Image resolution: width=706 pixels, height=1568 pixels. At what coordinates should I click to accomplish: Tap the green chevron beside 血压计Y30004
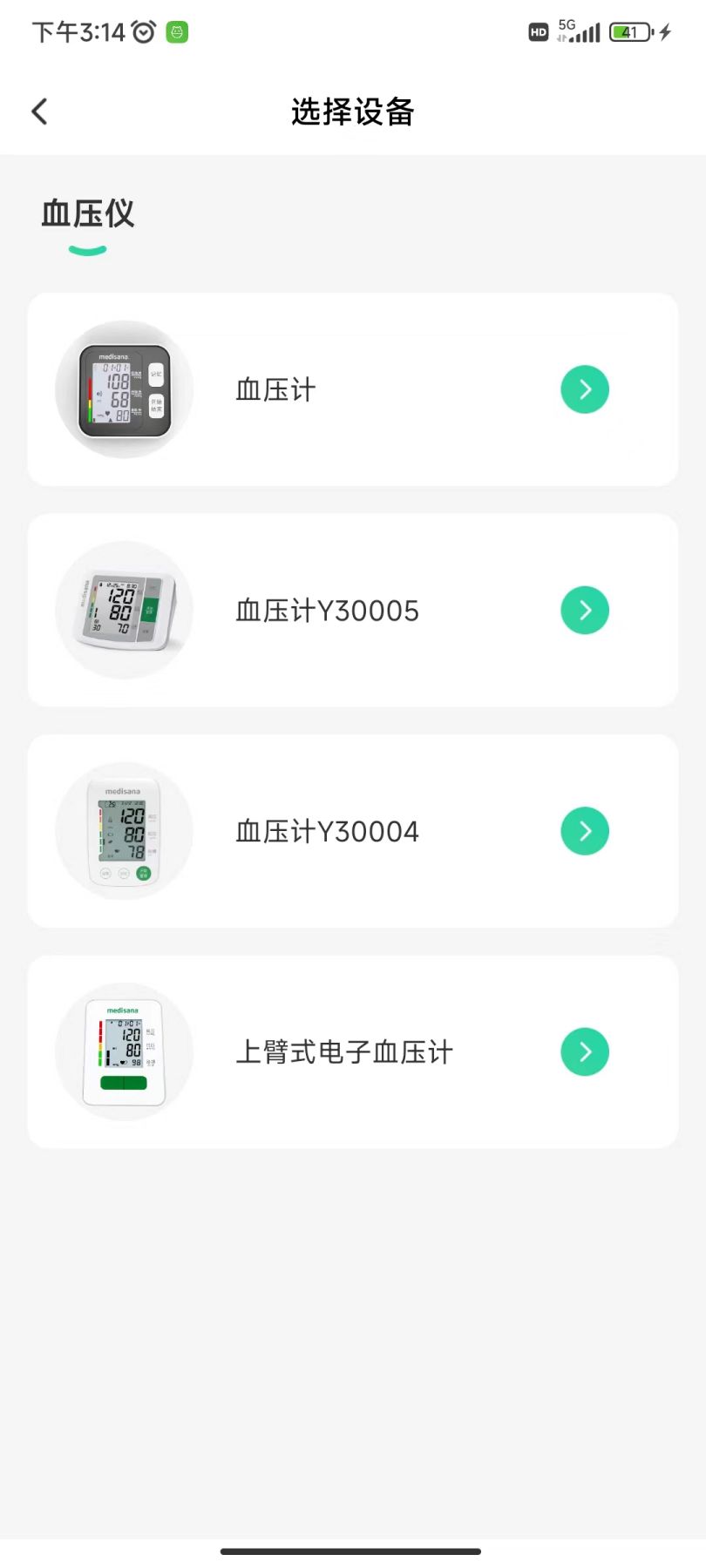pos(584,831)
